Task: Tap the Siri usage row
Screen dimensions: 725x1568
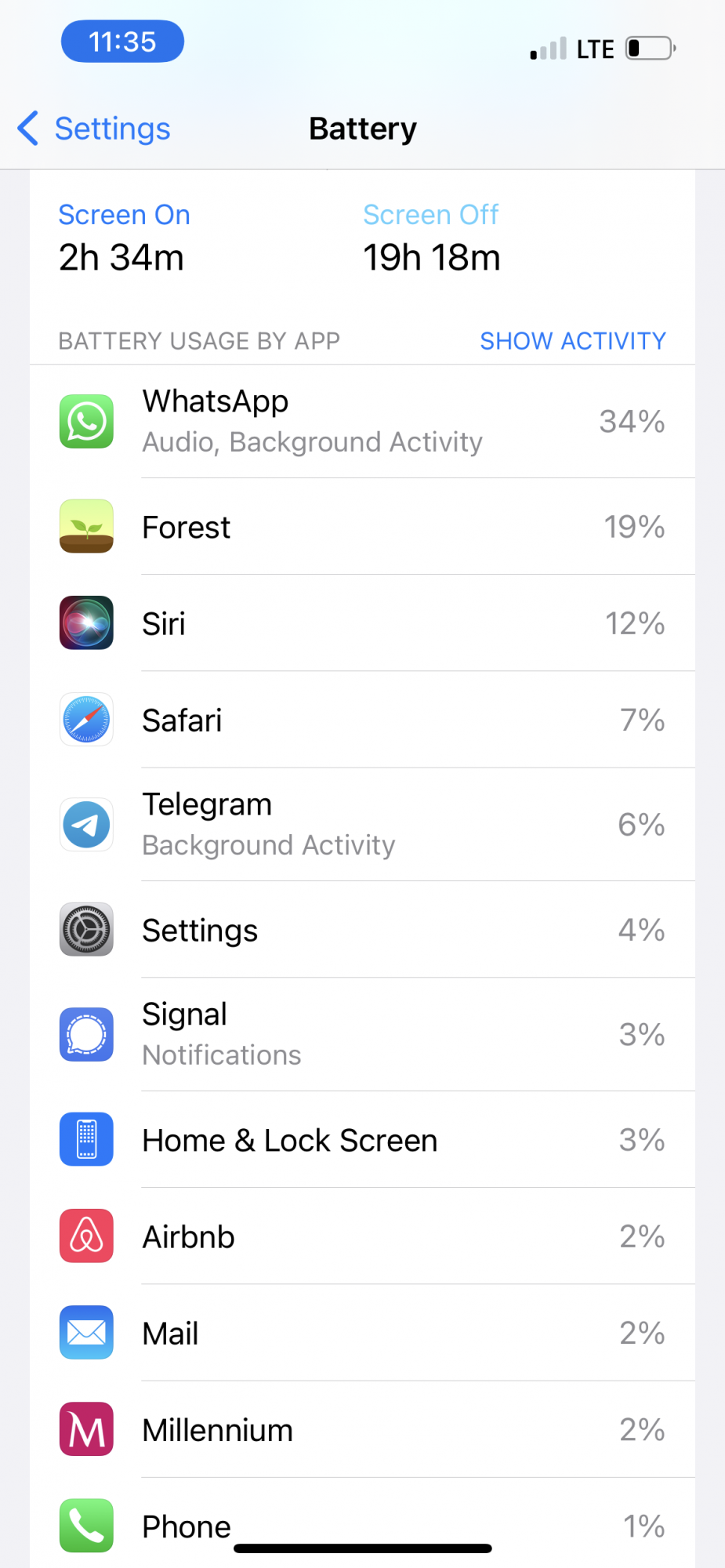Action: click(362, 623)
